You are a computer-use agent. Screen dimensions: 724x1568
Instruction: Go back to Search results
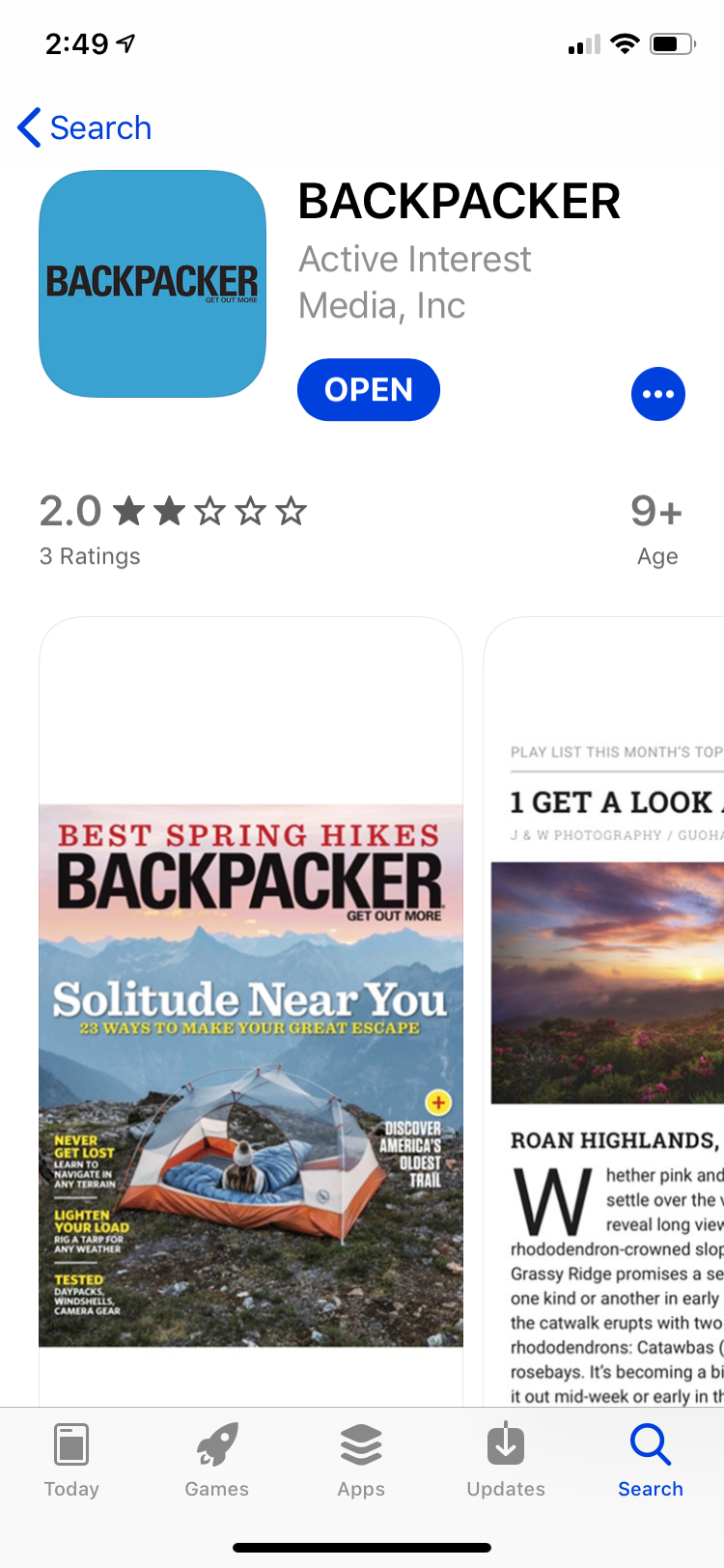[85, 127]
